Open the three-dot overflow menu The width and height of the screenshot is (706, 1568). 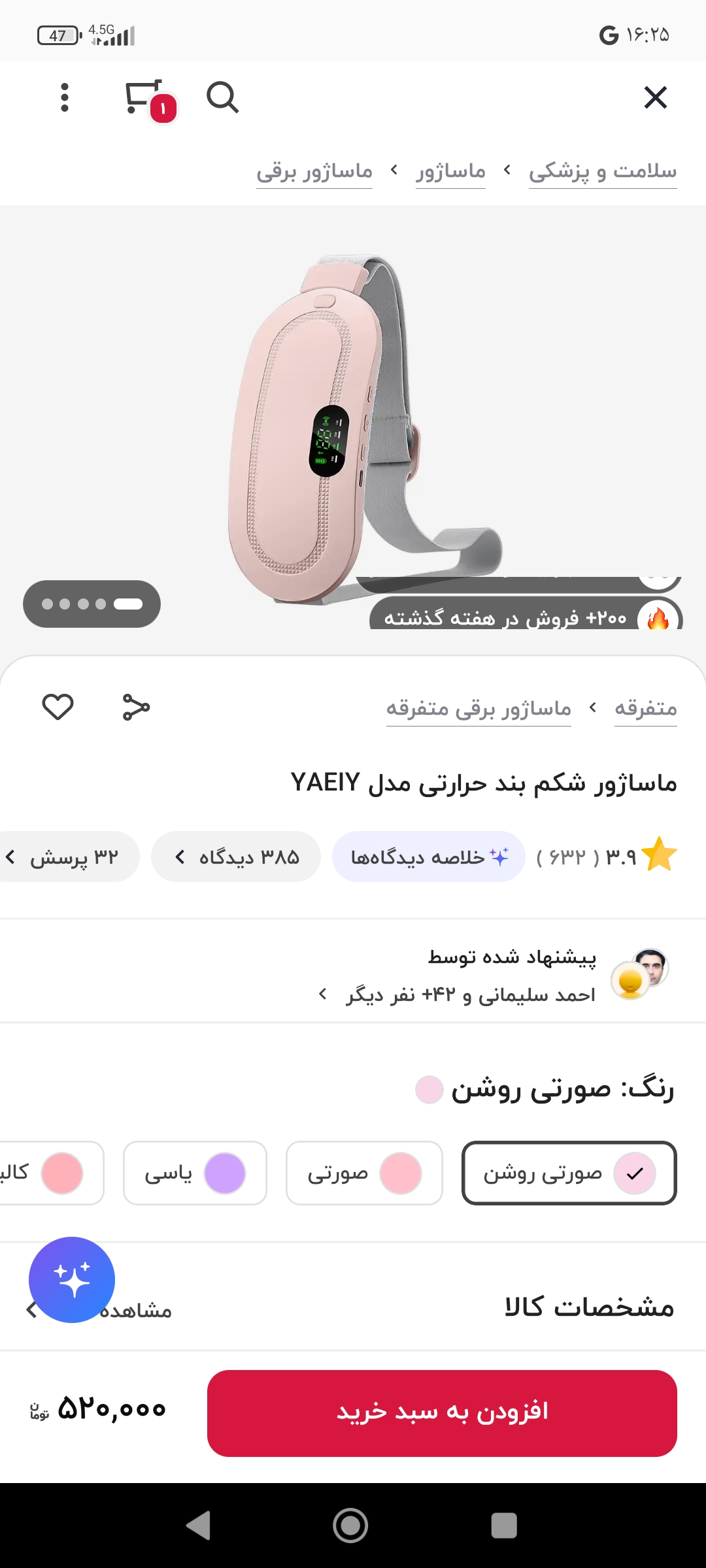coord(64,97)
